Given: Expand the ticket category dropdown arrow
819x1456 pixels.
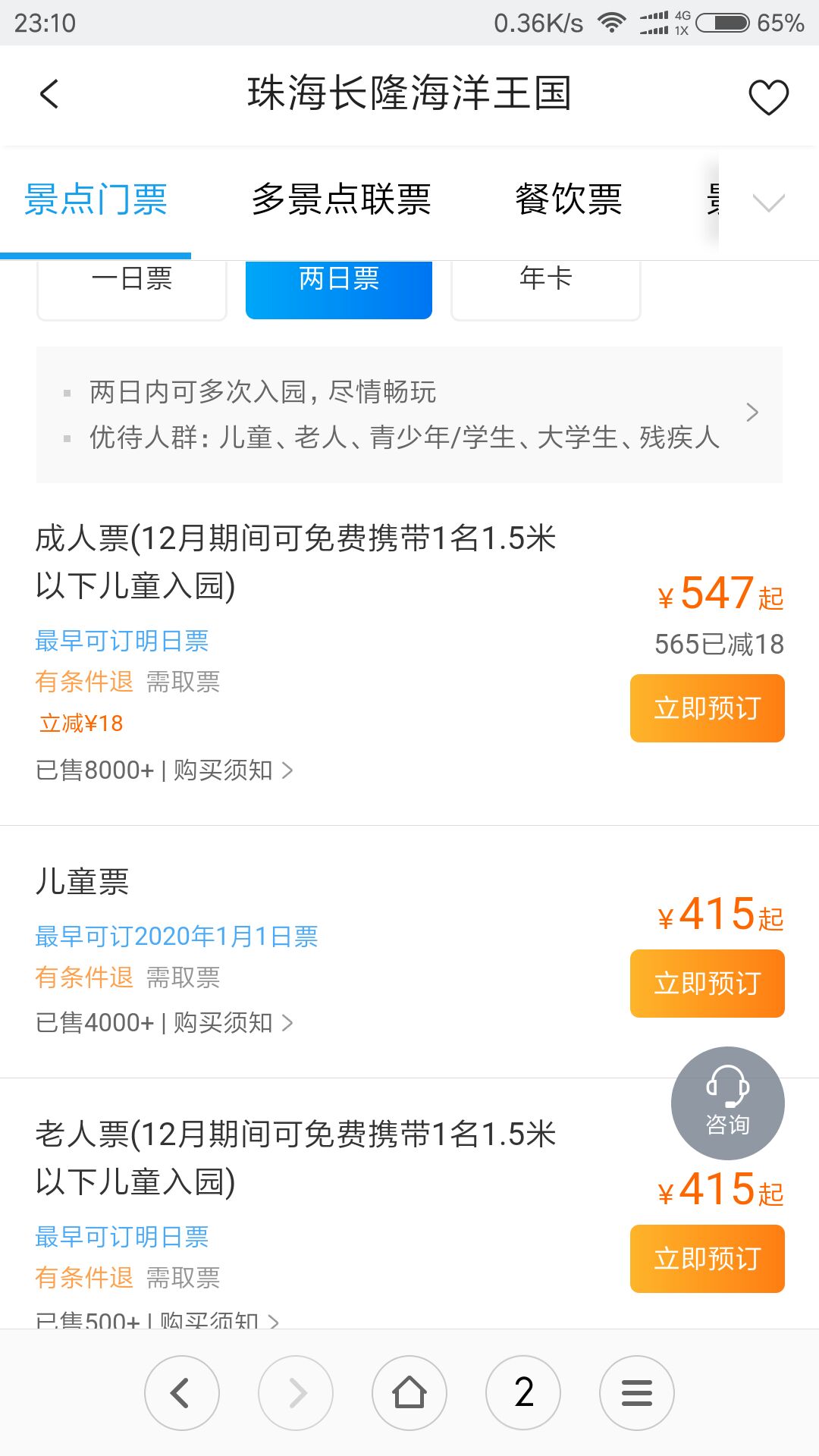Looking at the screenshot, I should click(x=768, y=202).
